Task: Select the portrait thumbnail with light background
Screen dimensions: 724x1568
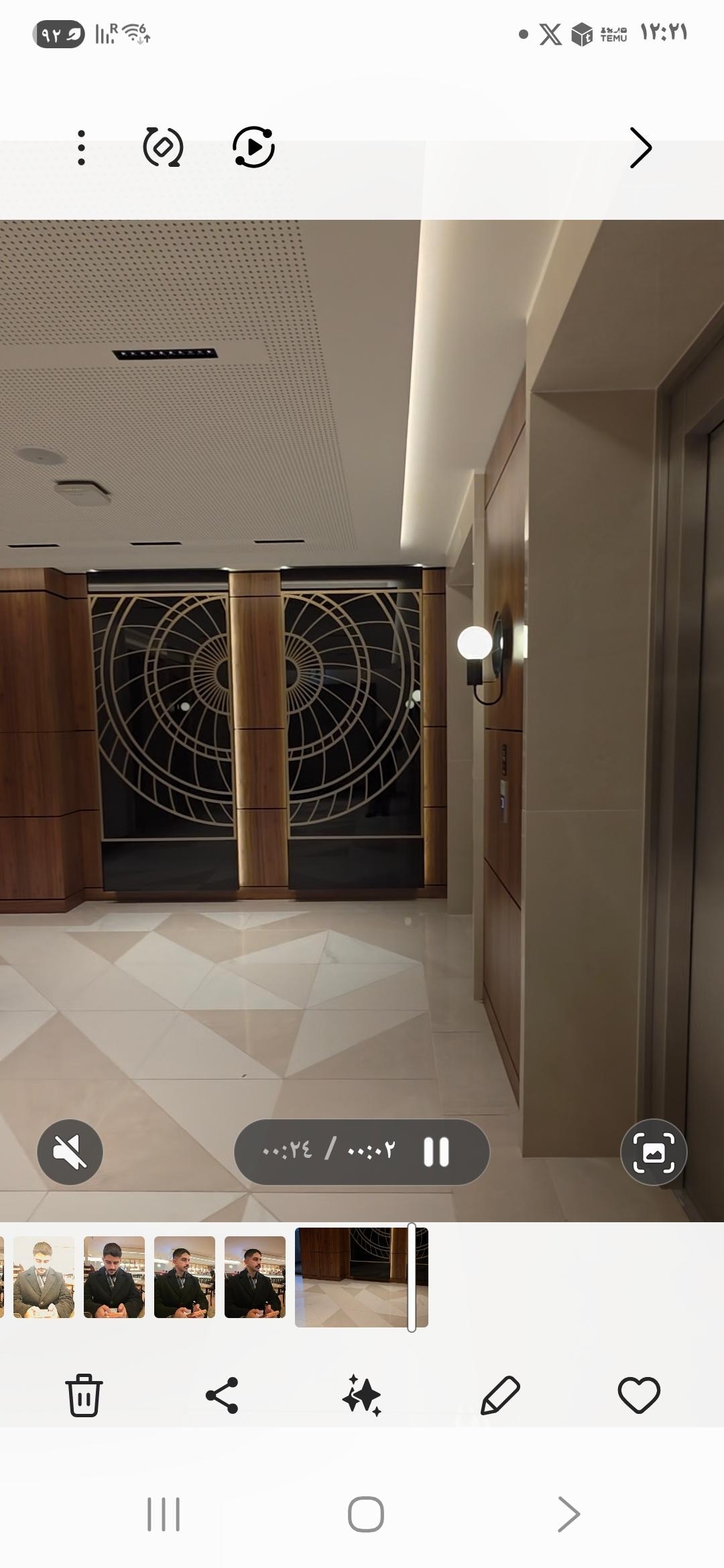Action: [x=44, y=1277]
